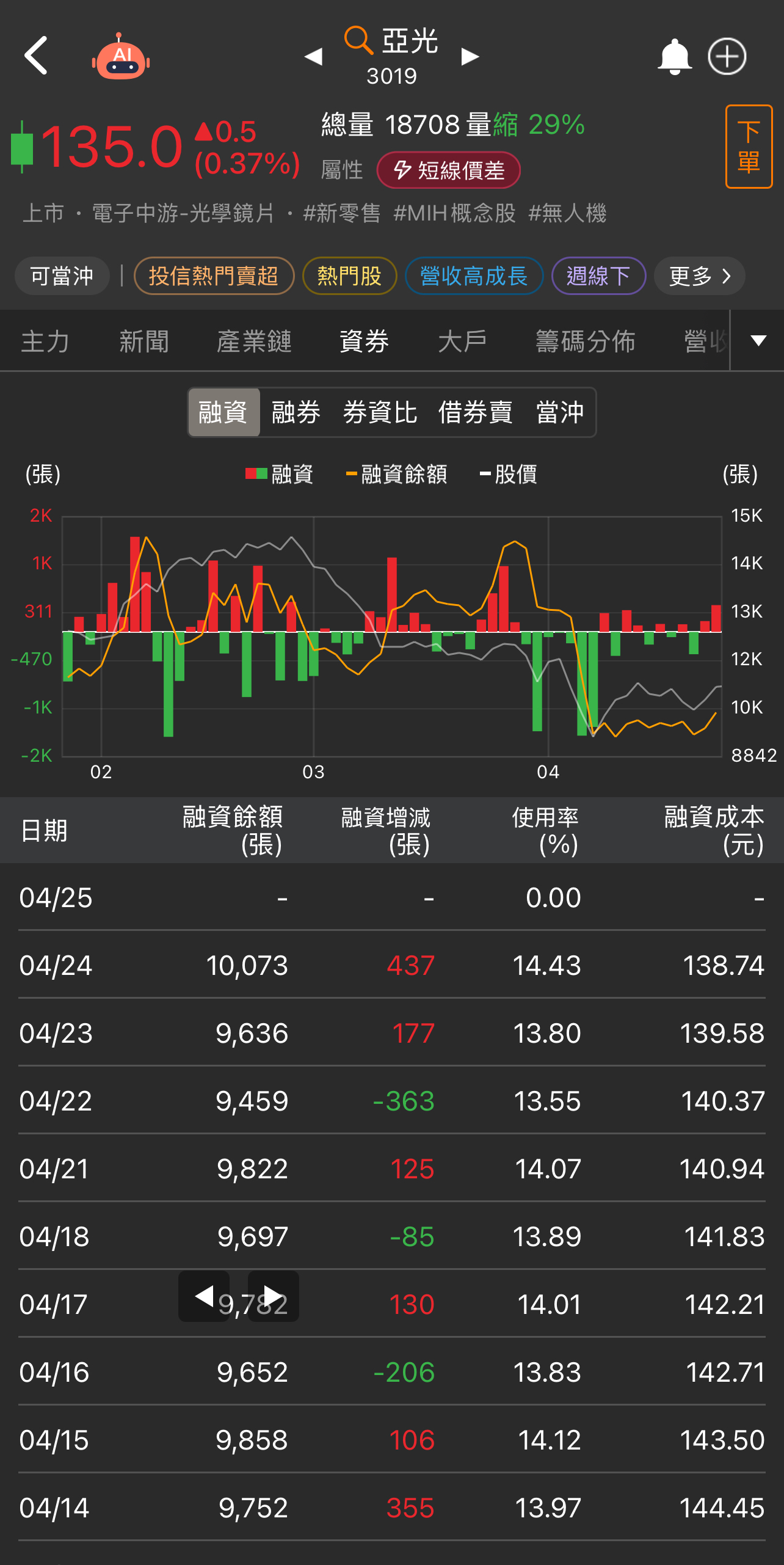Switch to the 主力 tab
Viewport: 784px width, 1565px height.
(x=45, y=341)
